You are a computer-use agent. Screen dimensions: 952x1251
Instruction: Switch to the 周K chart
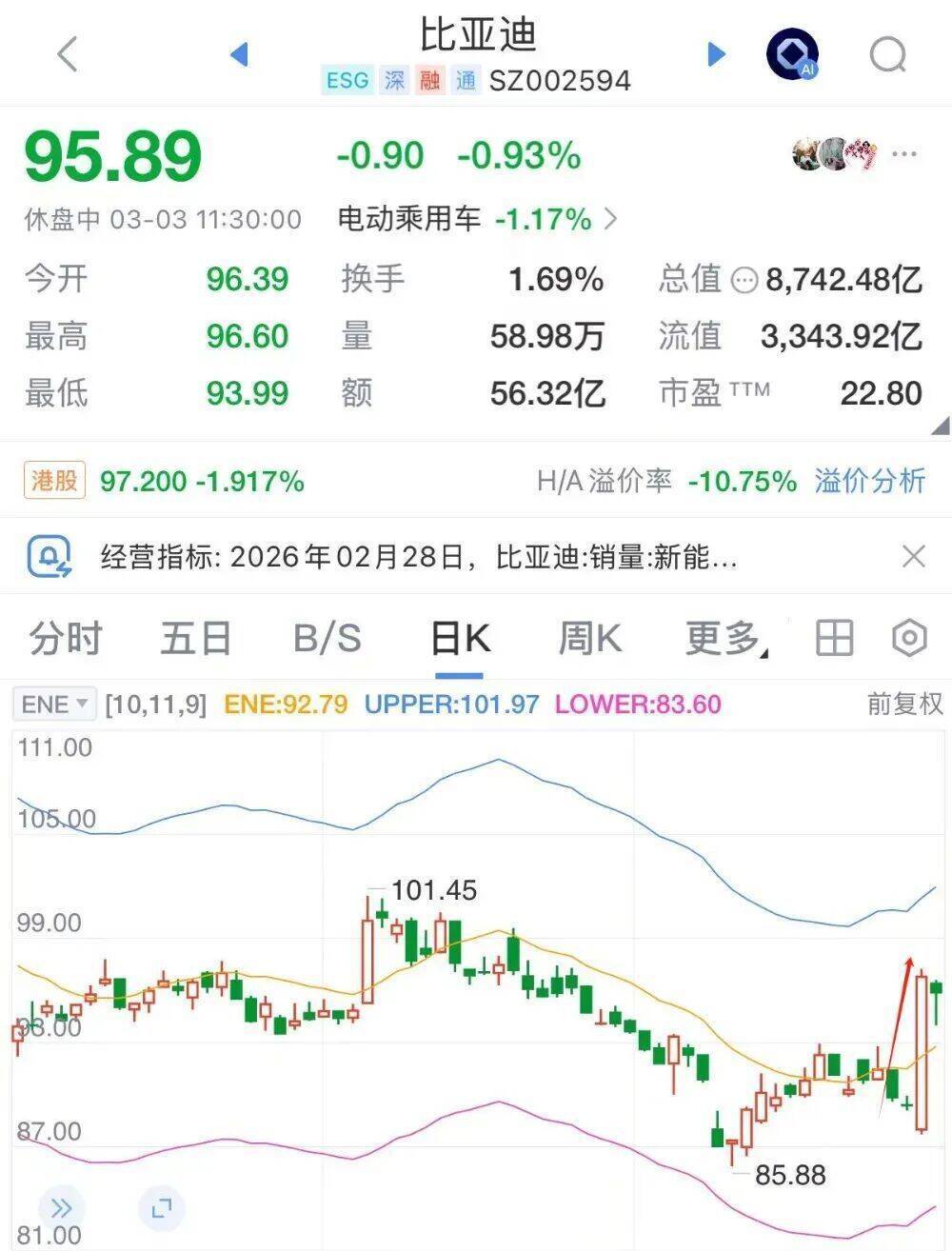pos(589,639)
